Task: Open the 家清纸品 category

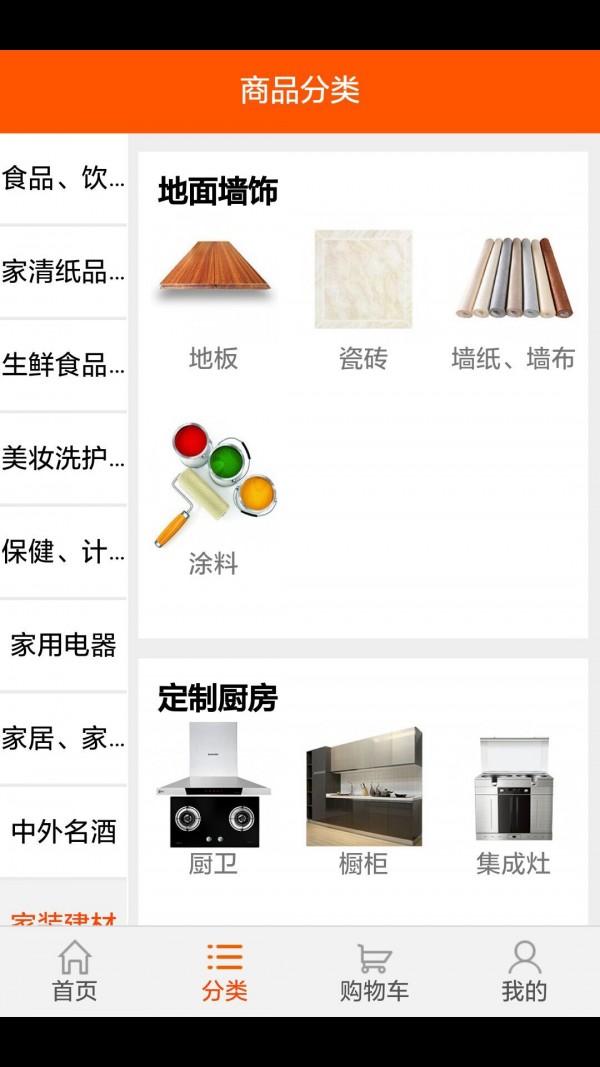Action: pyautogui.click(x=64, y=272)
